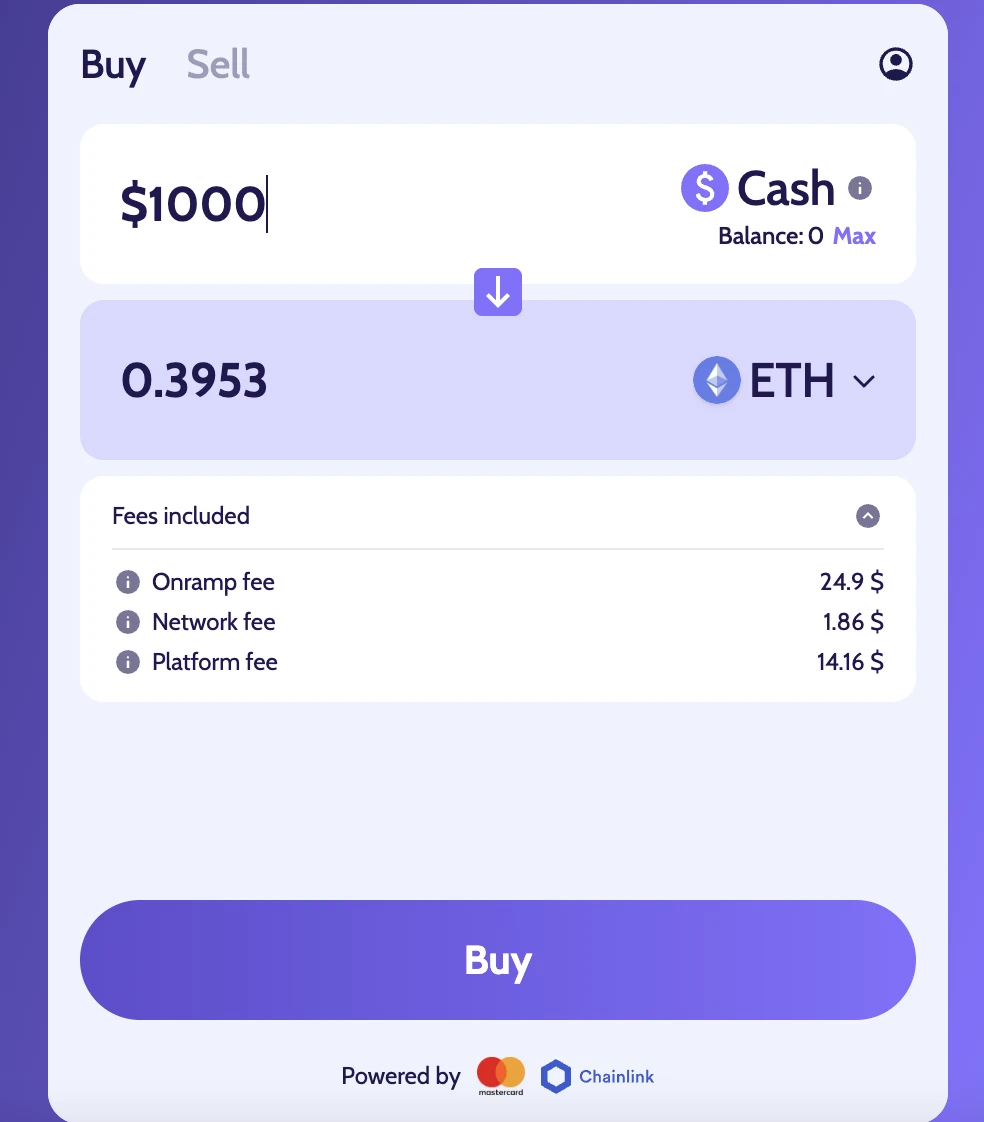The height and width of the screenshot is (1122, 984).
Task: View info about Network fee
Action: tap(128, 622)
